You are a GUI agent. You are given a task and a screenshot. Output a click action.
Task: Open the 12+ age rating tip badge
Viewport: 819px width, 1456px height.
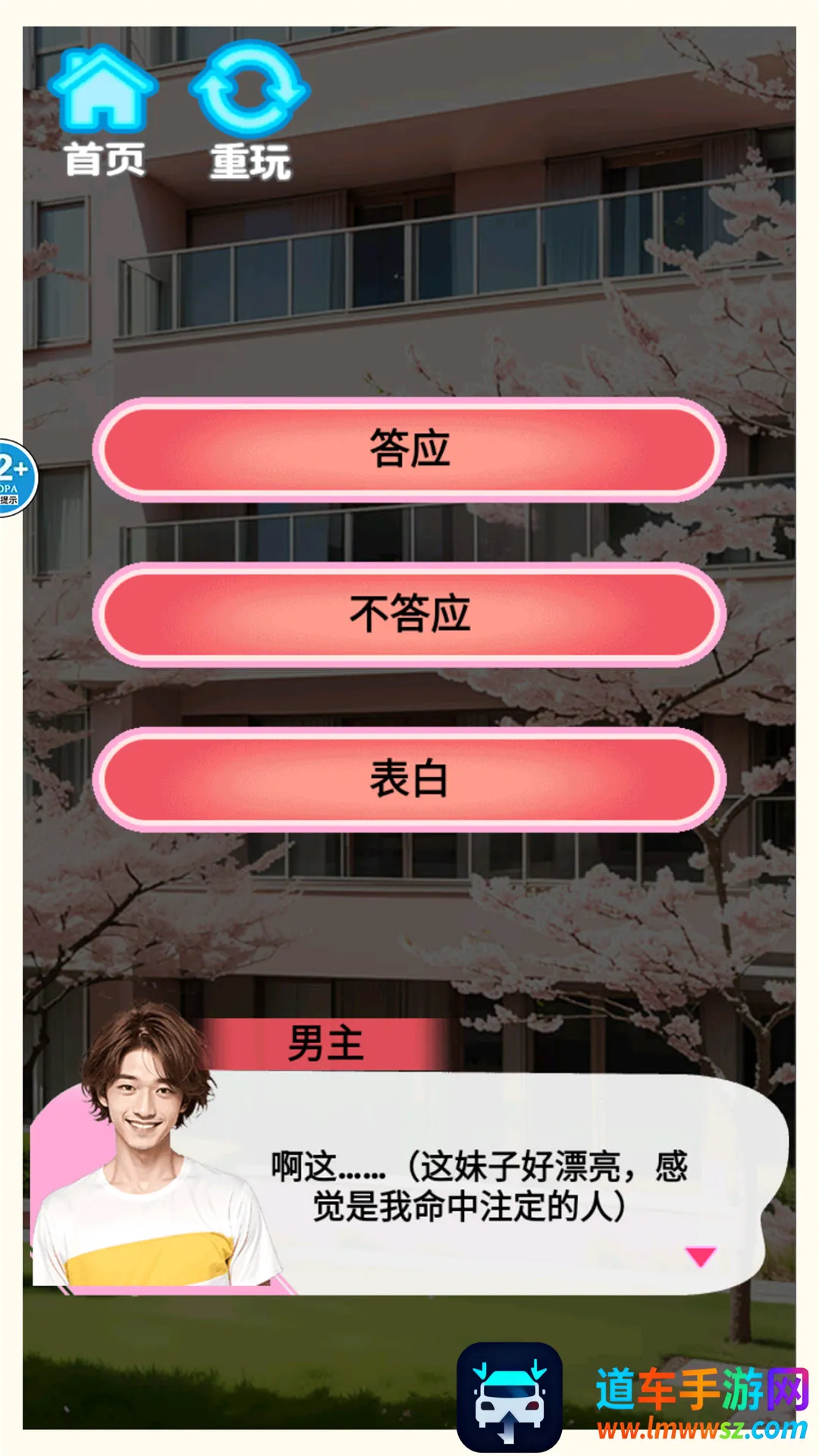pos(15,478)
